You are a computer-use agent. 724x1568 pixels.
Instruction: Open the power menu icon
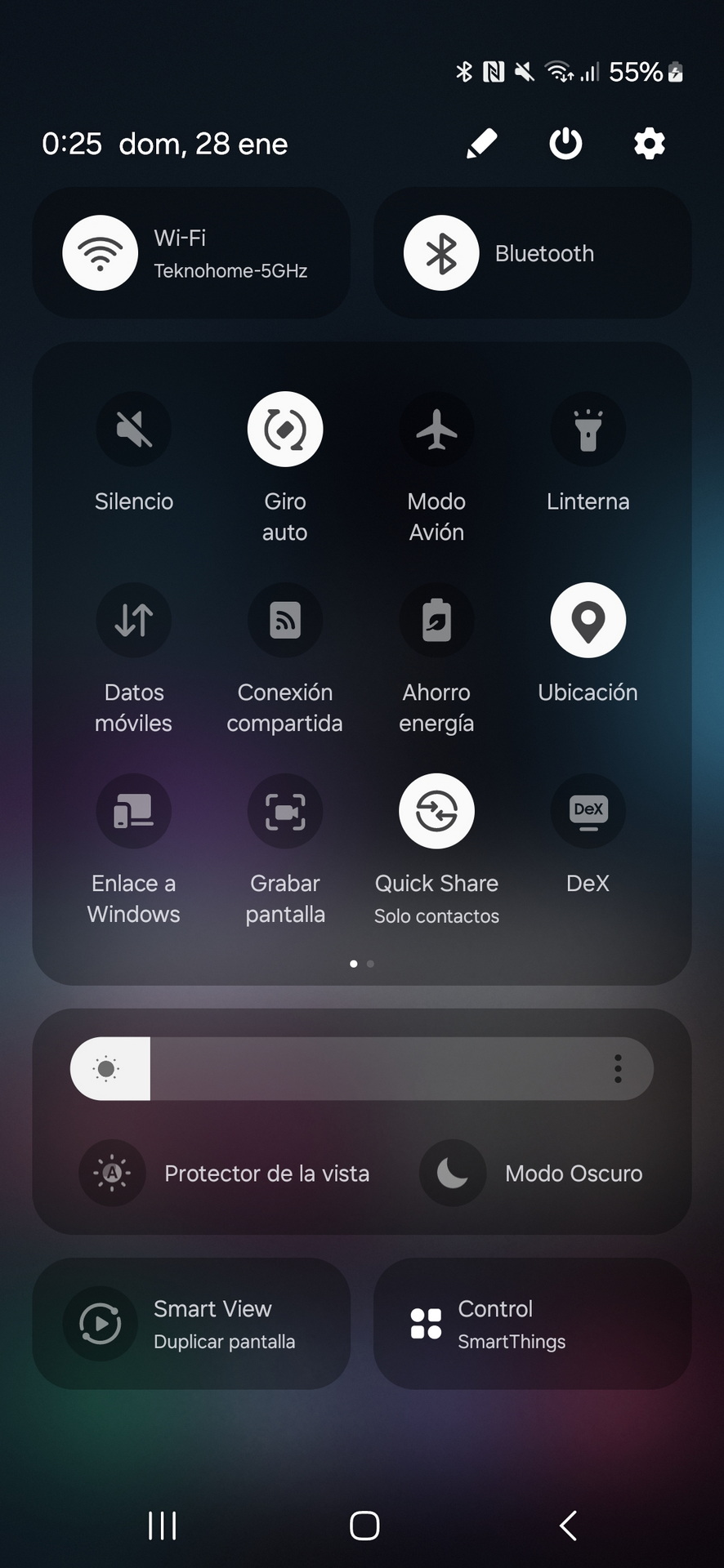click(565, 144)
